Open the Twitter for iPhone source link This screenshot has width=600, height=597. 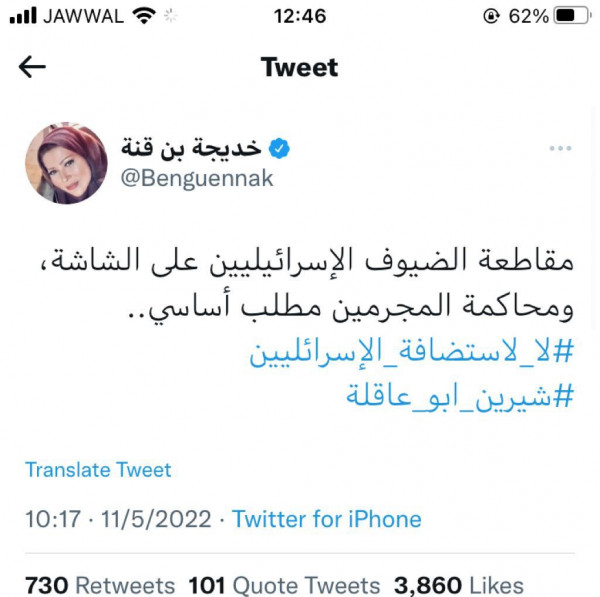point(327,519)
